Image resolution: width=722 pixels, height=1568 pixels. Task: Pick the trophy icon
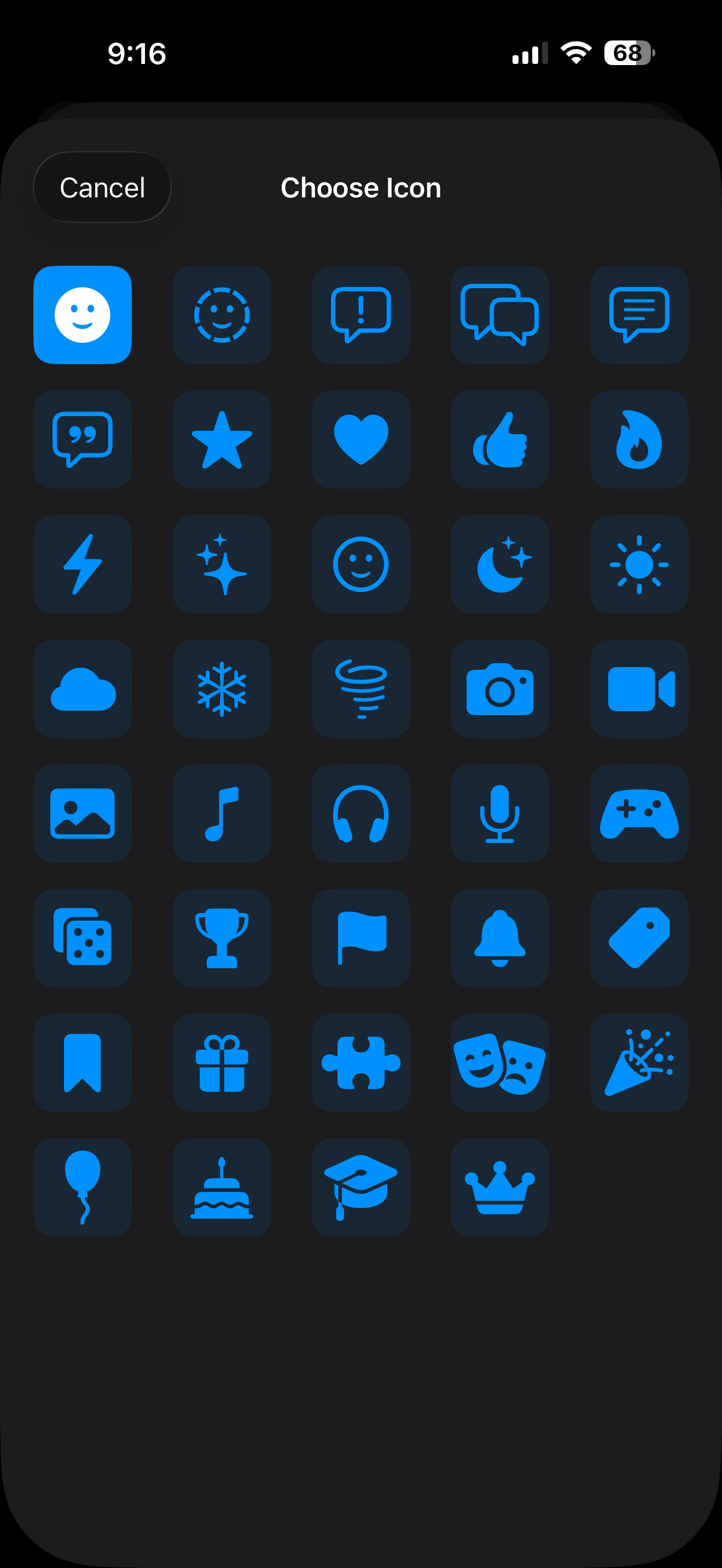[x=222, y=938]
